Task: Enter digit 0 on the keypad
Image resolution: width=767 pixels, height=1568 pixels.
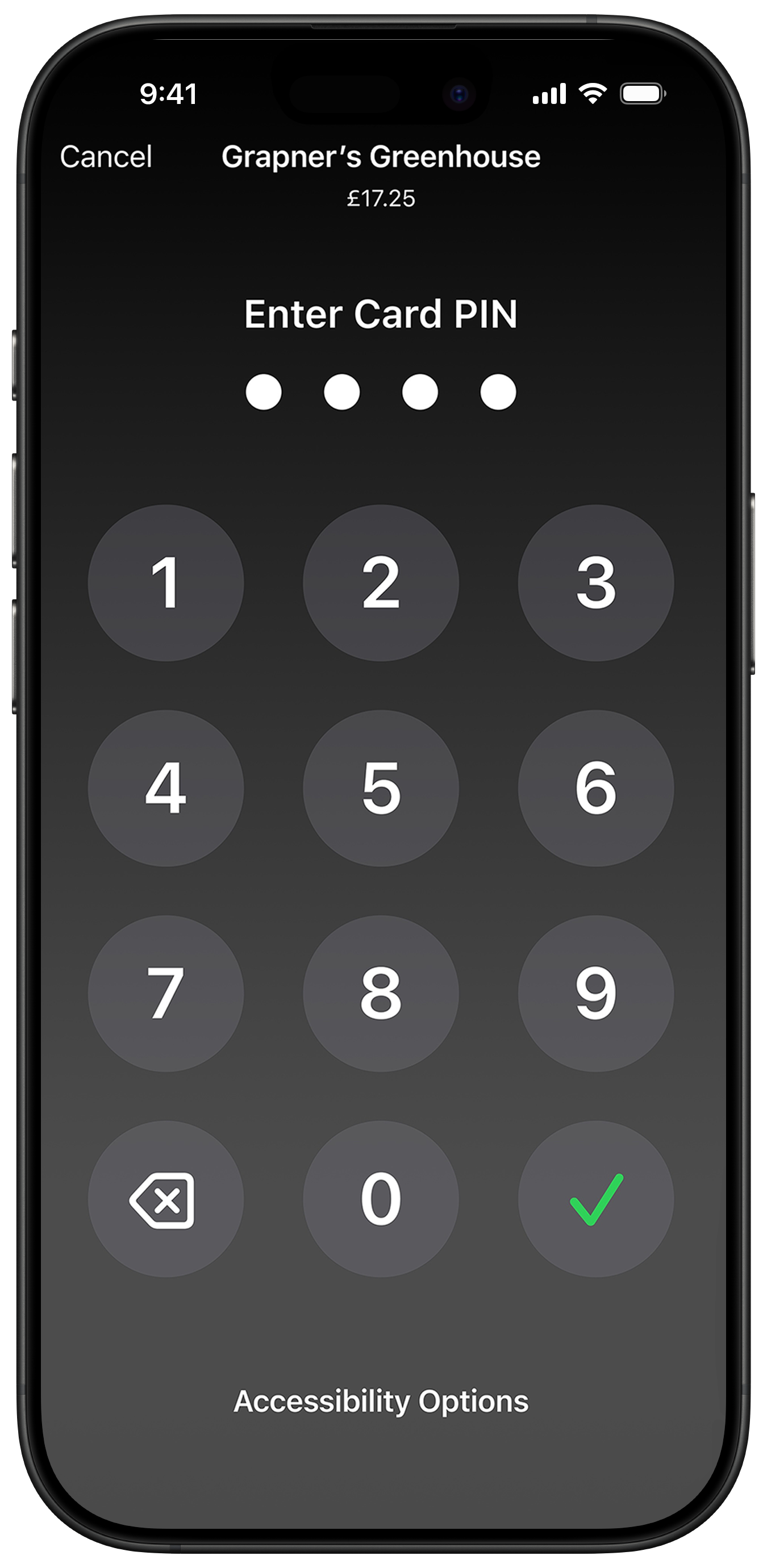Action: (381, 1199)
